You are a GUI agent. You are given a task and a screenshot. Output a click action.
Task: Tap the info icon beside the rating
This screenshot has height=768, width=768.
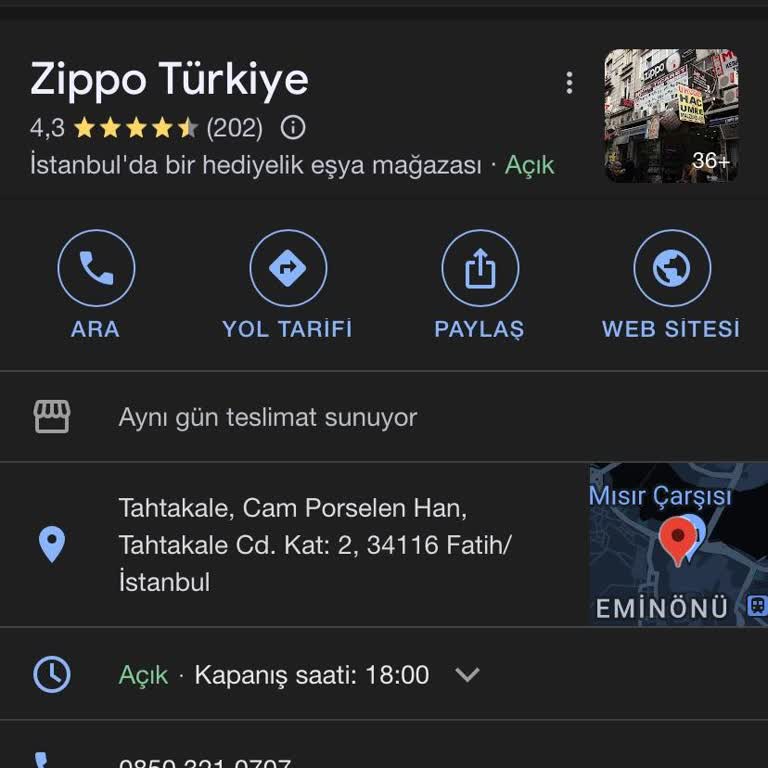(x=293, y=128)
